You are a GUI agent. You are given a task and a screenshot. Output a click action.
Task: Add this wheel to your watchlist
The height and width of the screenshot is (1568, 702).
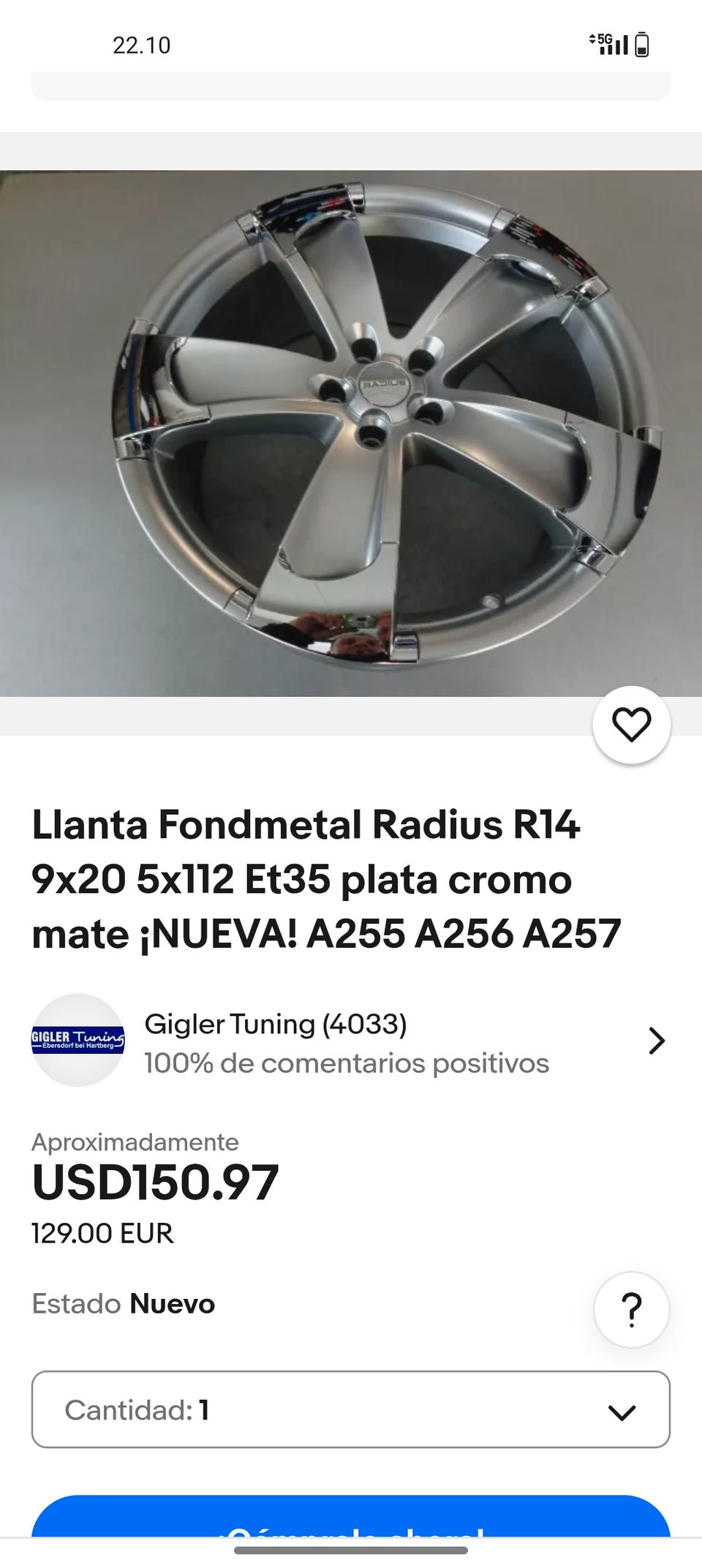[x=631, y=725]
